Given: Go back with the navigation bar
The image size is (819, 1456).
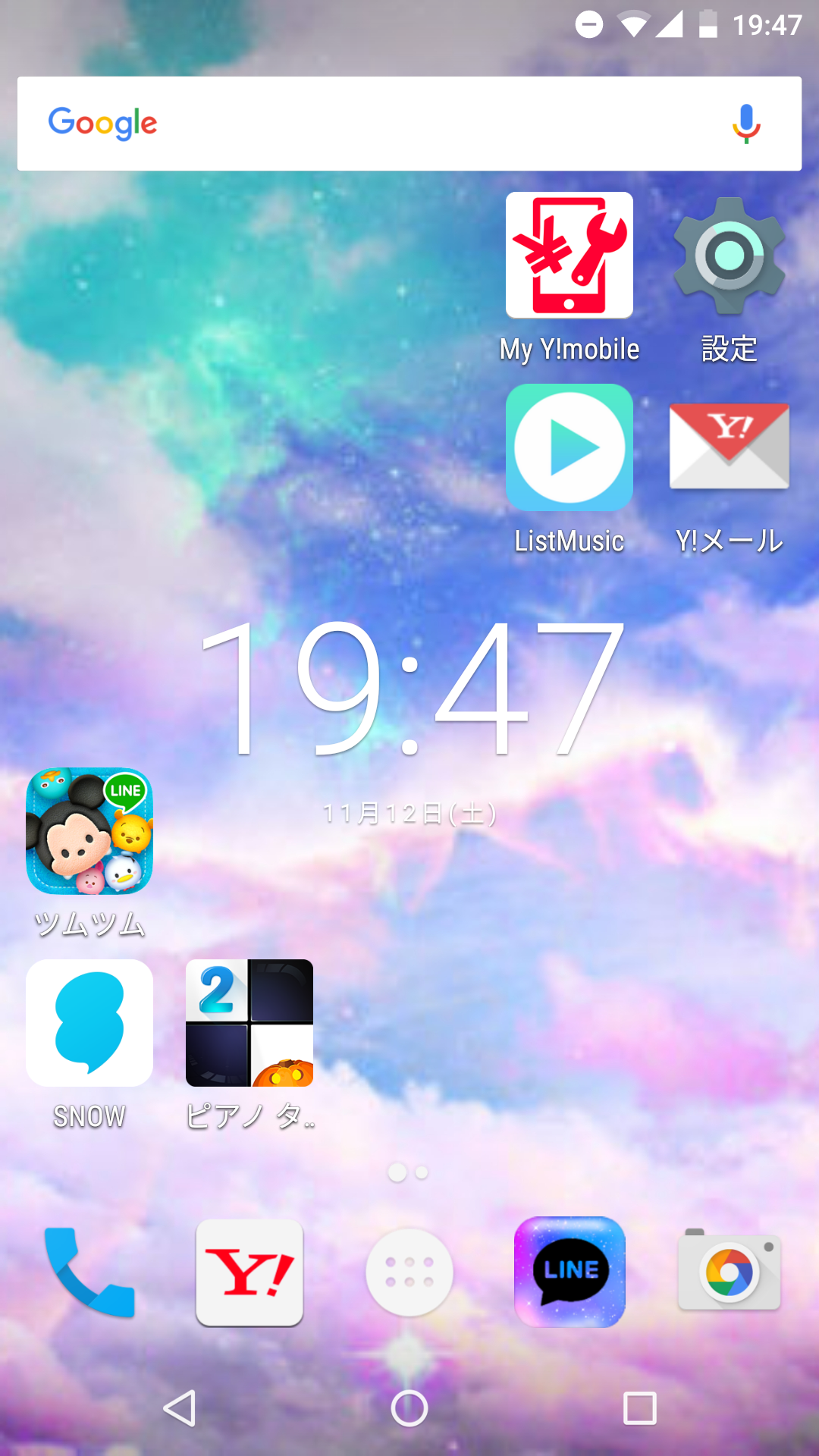Looking at the screenshot, I should click(180, 1409).
